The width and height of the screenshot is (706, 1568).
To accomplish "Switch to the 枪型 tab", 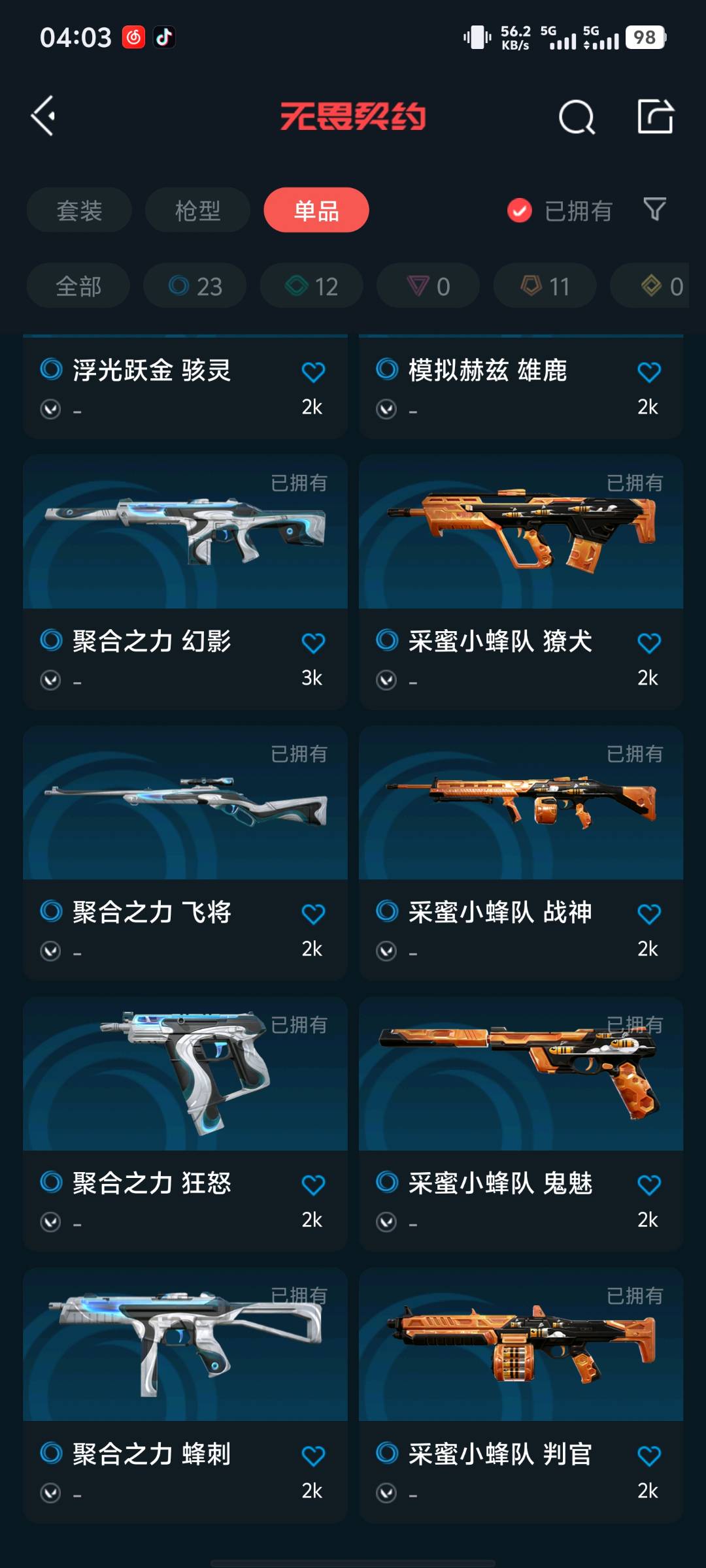I will [197, 210].
